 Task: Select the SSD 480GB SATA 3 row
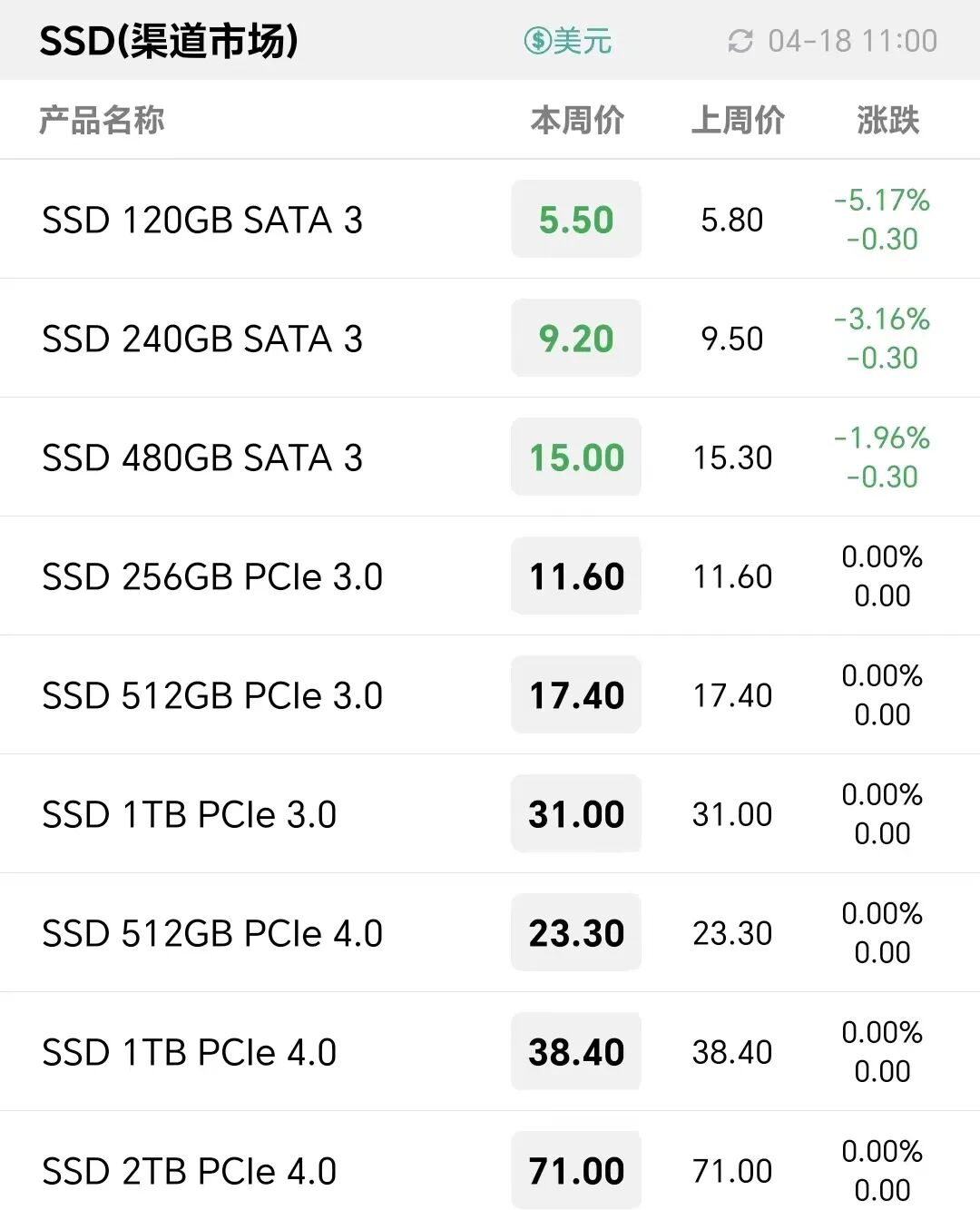202,457
